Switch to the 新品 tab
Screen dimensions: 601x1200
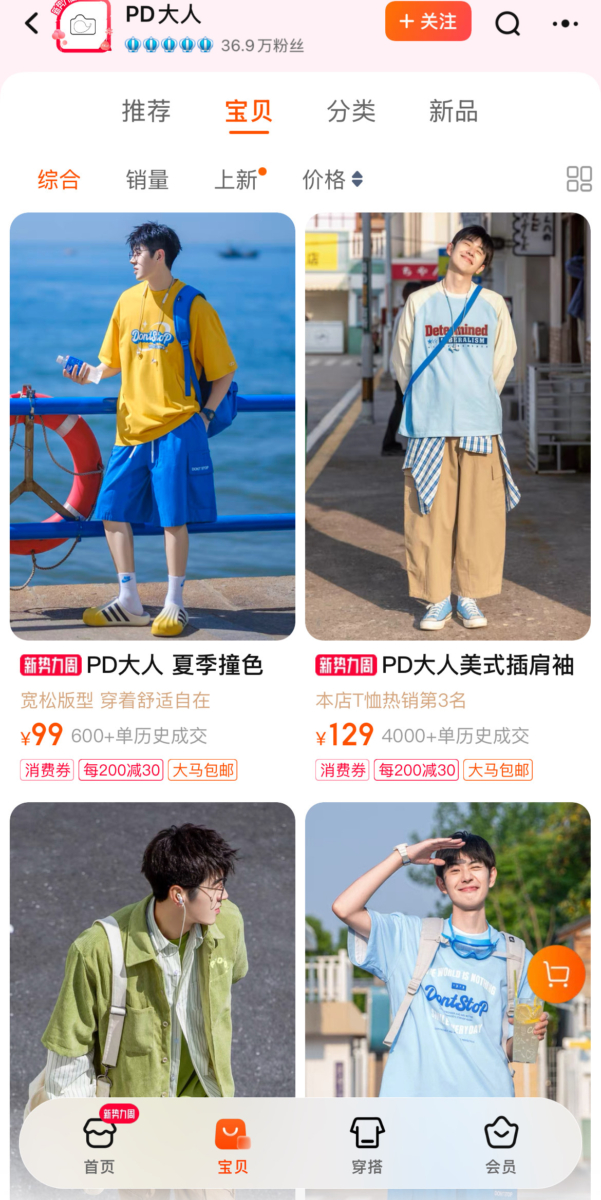point(453,111)
